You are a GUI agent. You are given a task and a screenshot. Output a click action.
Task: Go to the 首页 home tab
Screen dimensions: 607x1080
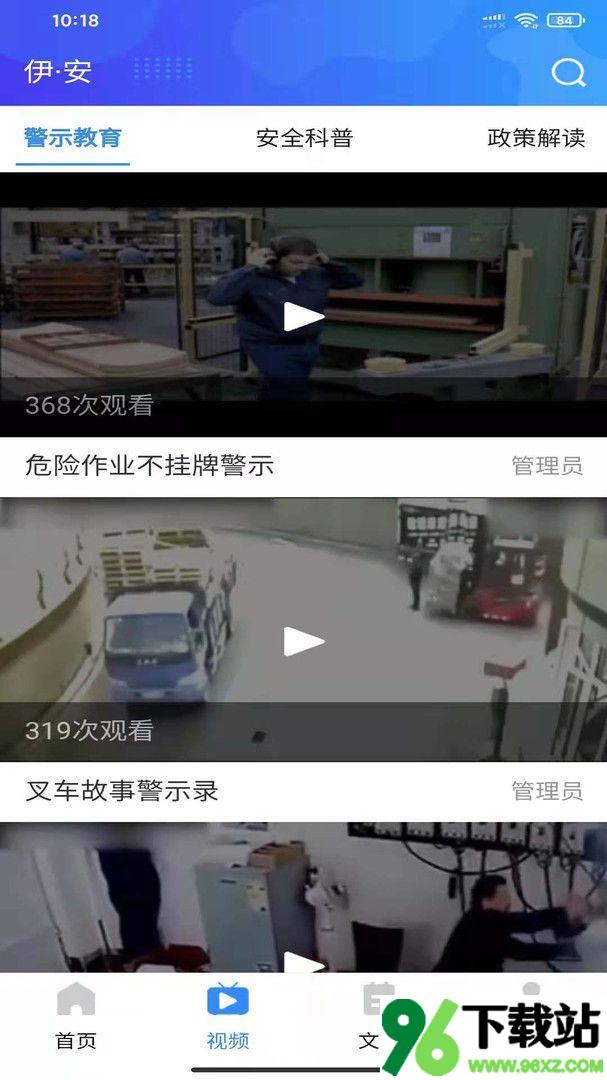(x=76, y=1015)
